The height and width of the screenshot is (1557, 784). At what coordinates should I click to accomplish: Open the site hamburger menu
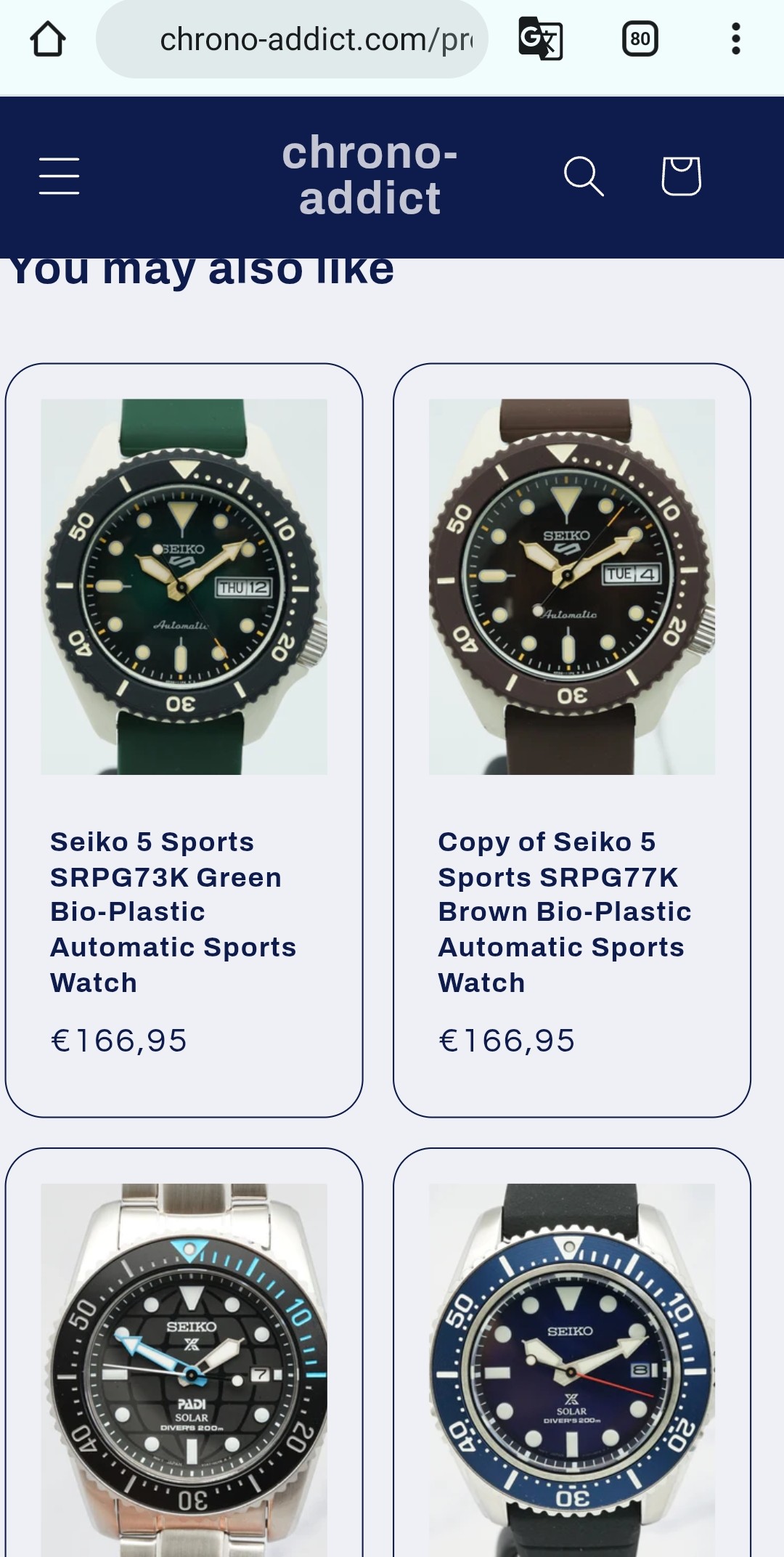coord(60,176)
